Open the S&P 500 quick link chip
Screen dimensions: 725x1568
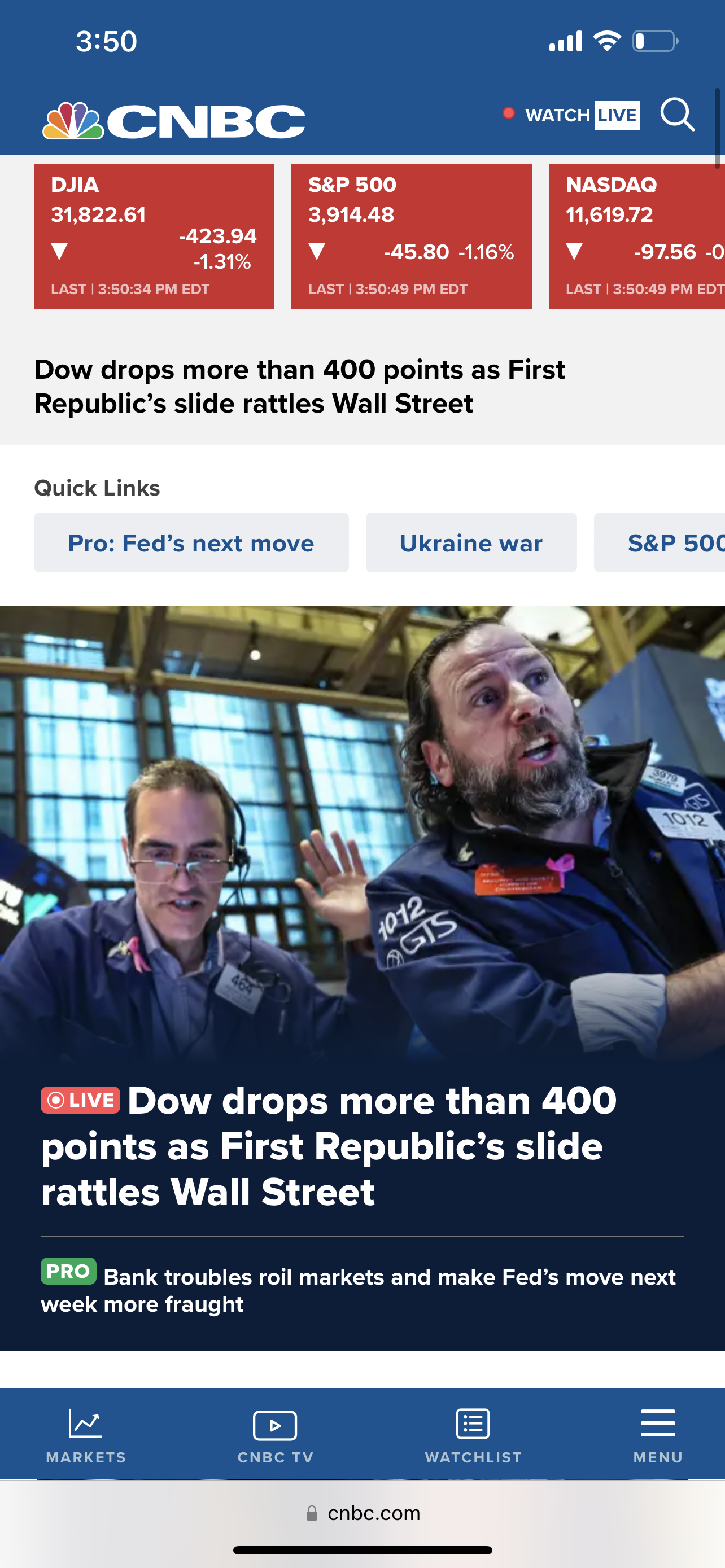pos(663,542)
